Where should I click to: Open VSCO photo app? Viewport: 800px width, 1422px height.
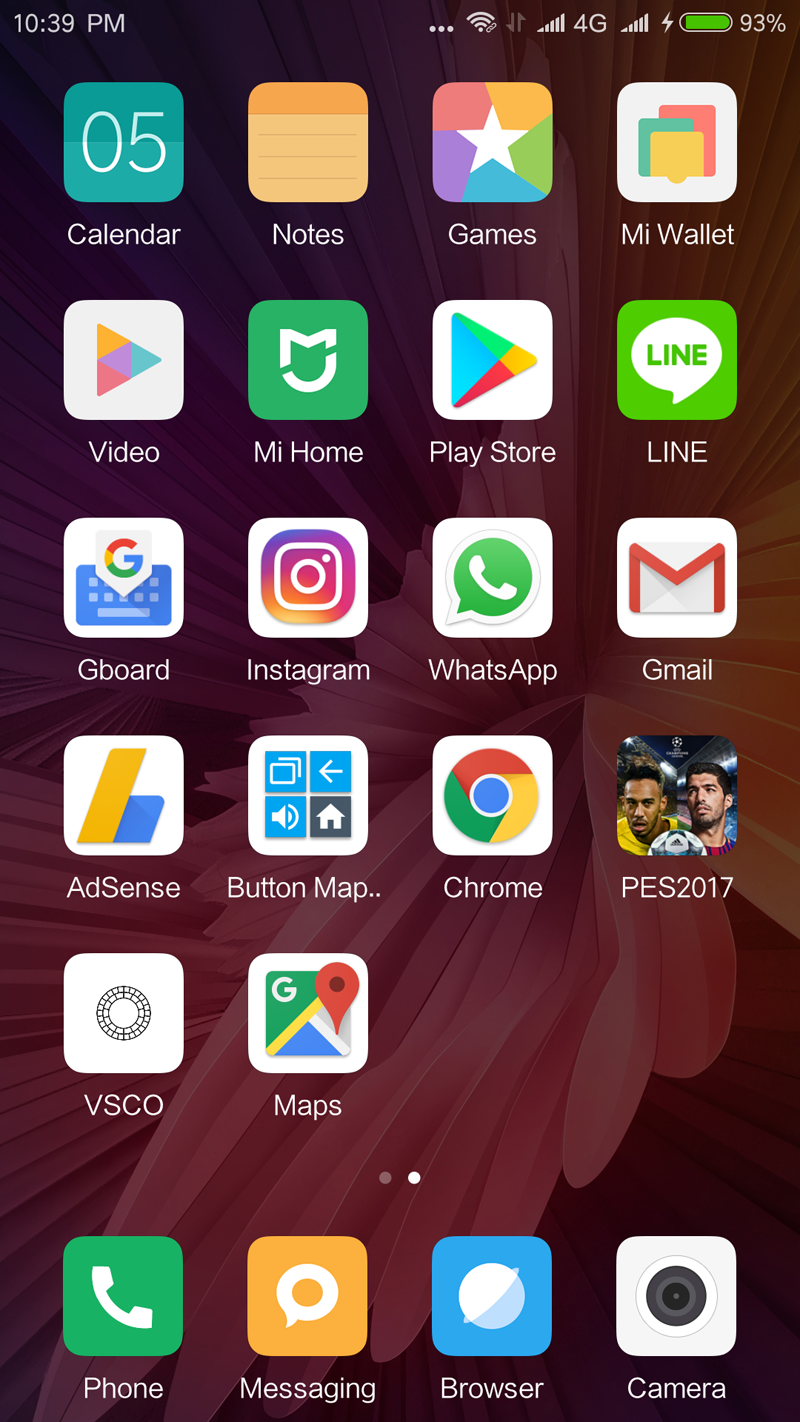click(x=124, y=1013)
